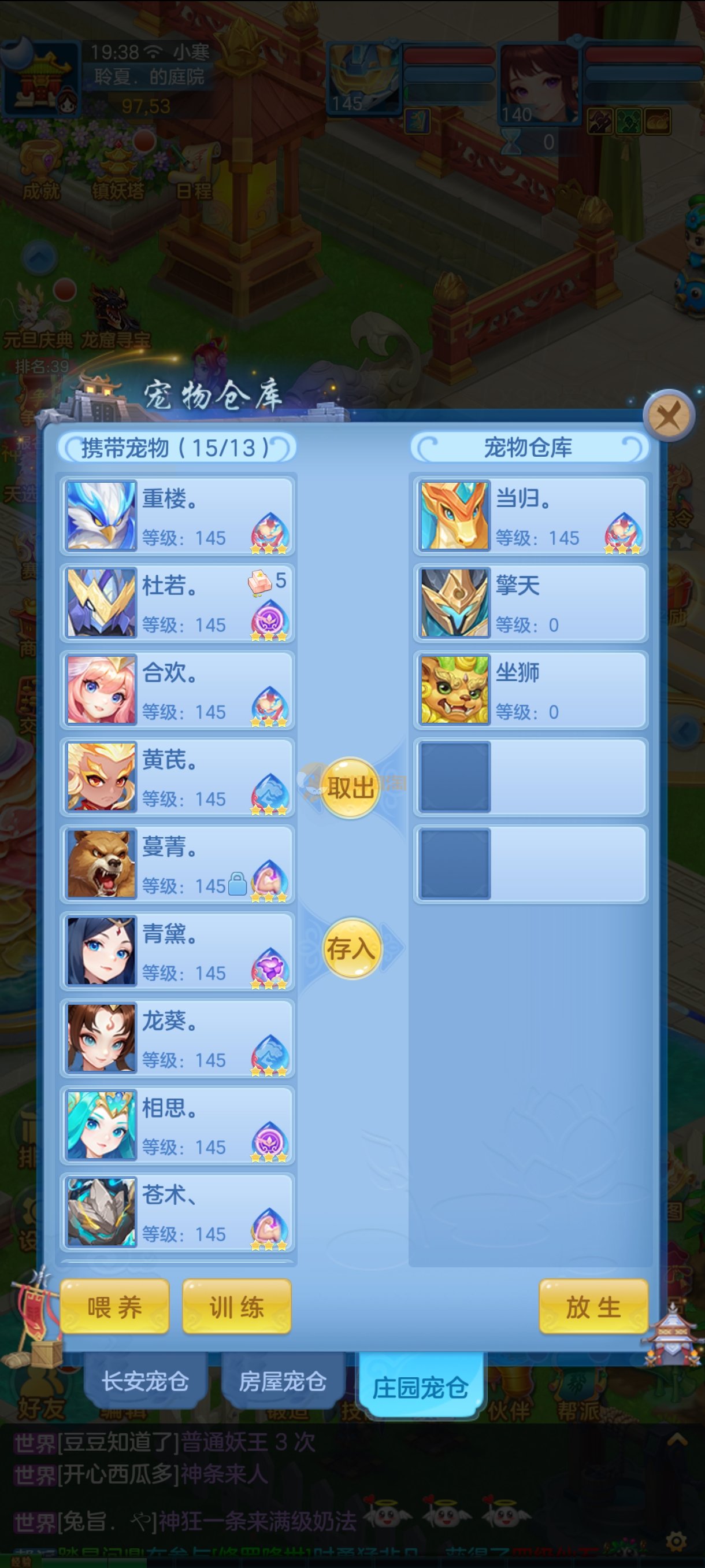Open 训练 training for pet
Viewport: 705px width, 1568px height.
pos(236,1306)
